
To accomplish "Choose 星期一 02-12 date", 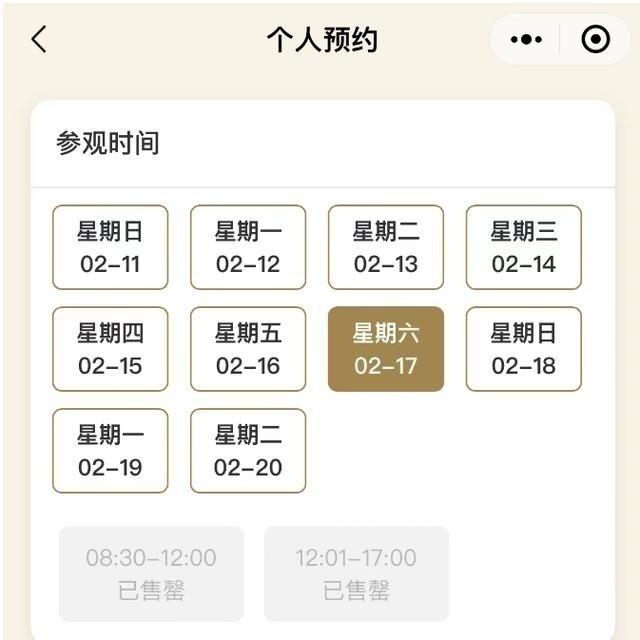I will click(x=248, y=248).
